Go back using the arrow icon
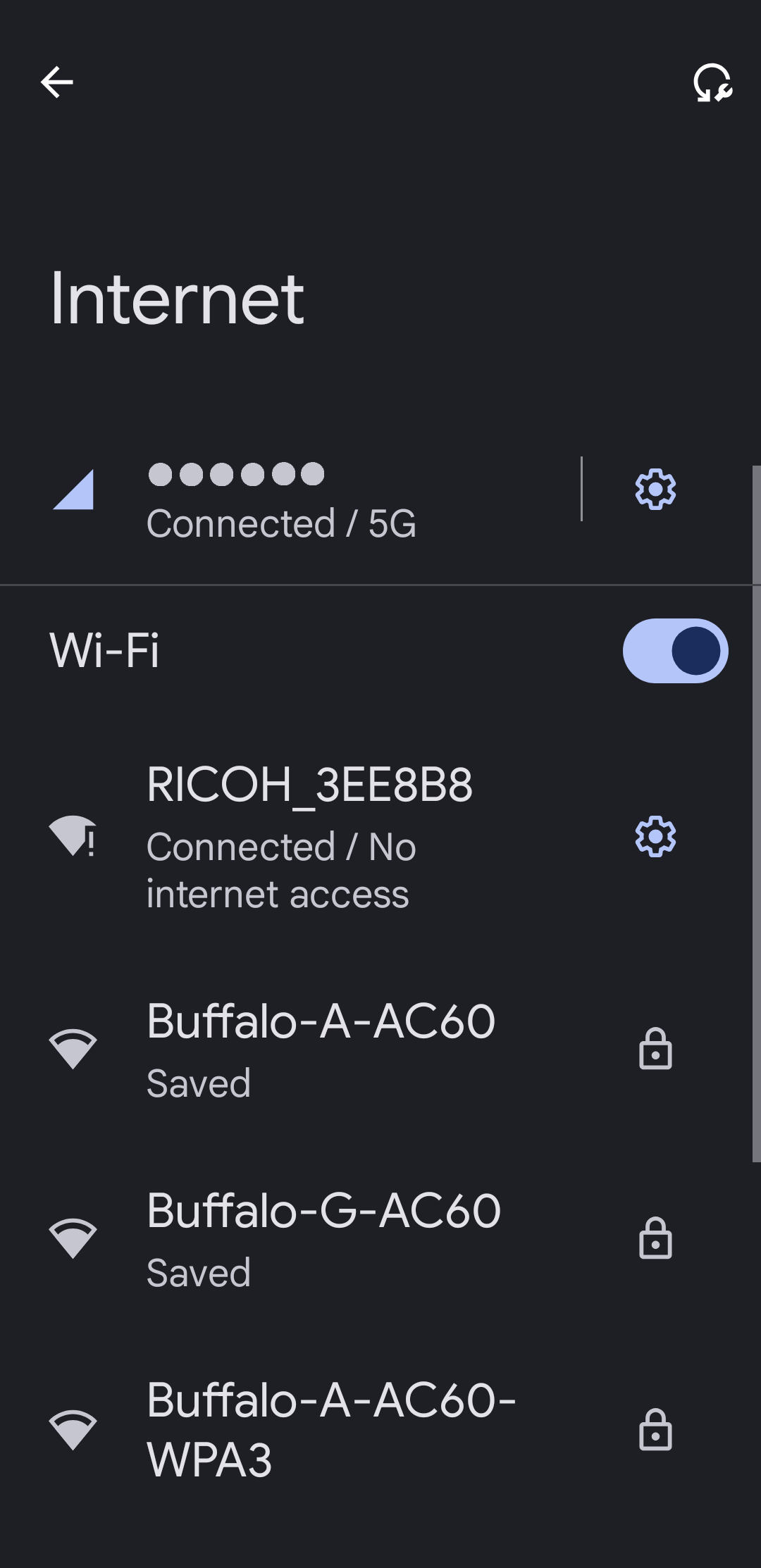 [x=57, y=82]
